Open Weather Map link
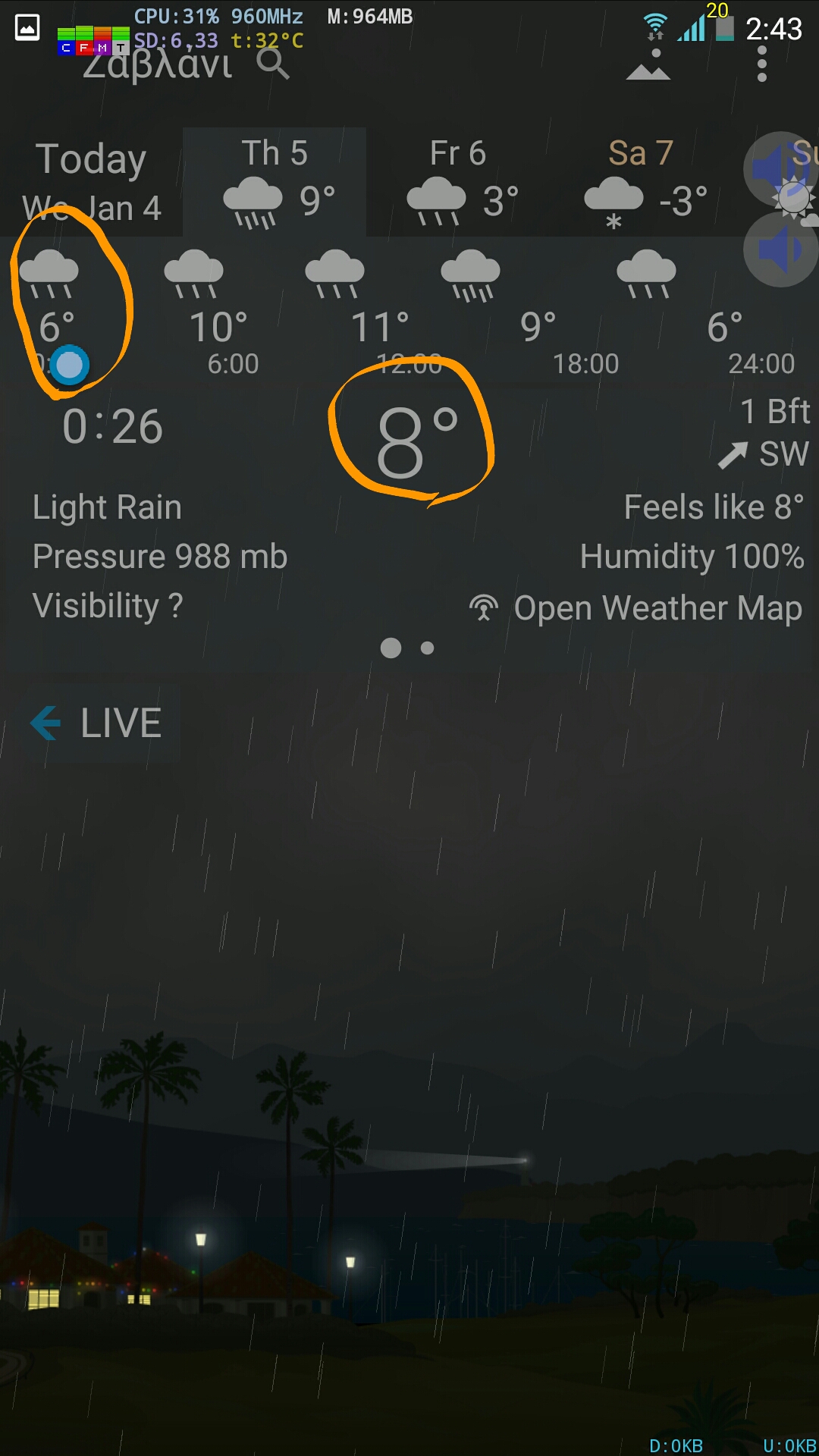Image resolution: width=819 pixels, height=1456 pixels. [635, 608]
